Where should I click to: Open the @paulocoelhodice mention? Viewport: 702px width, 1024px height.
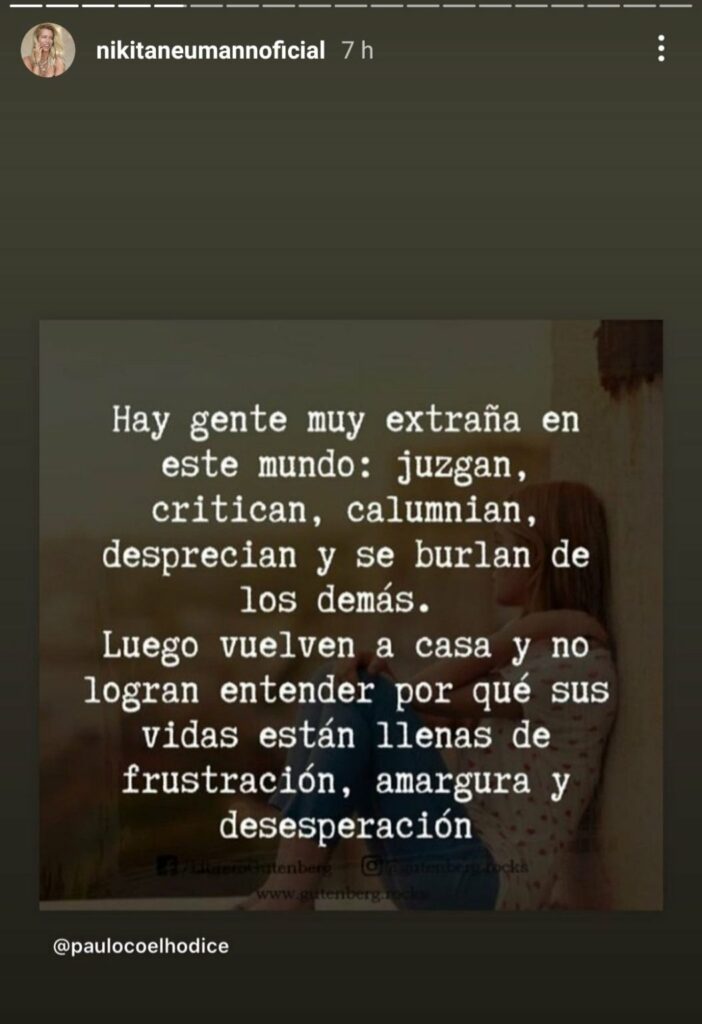(x=141, y=945)
